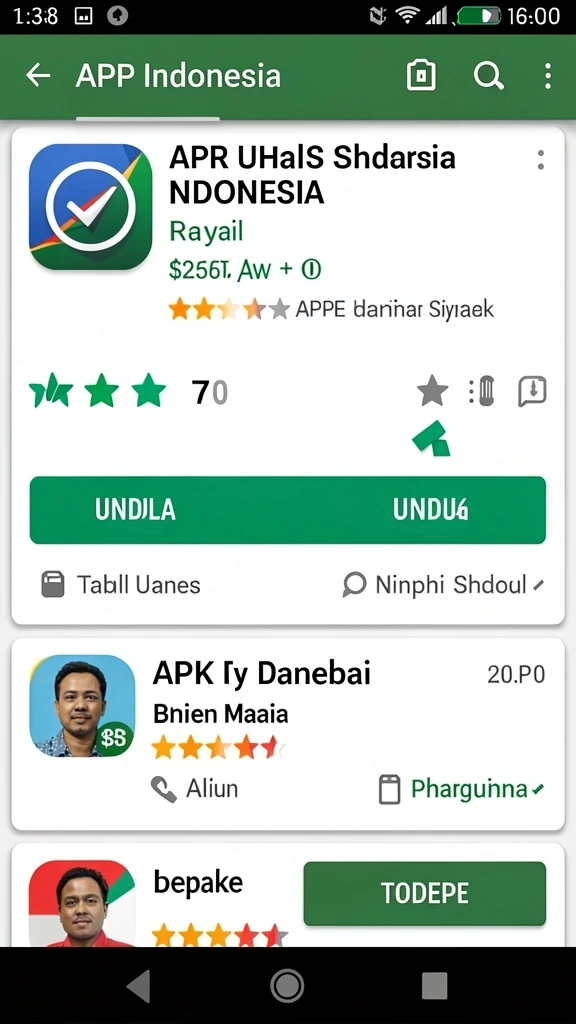The height and width of the screenshot is (1024, 576).
Task: Open the APK Iy Danebai app card
Action: coord(288,734)
